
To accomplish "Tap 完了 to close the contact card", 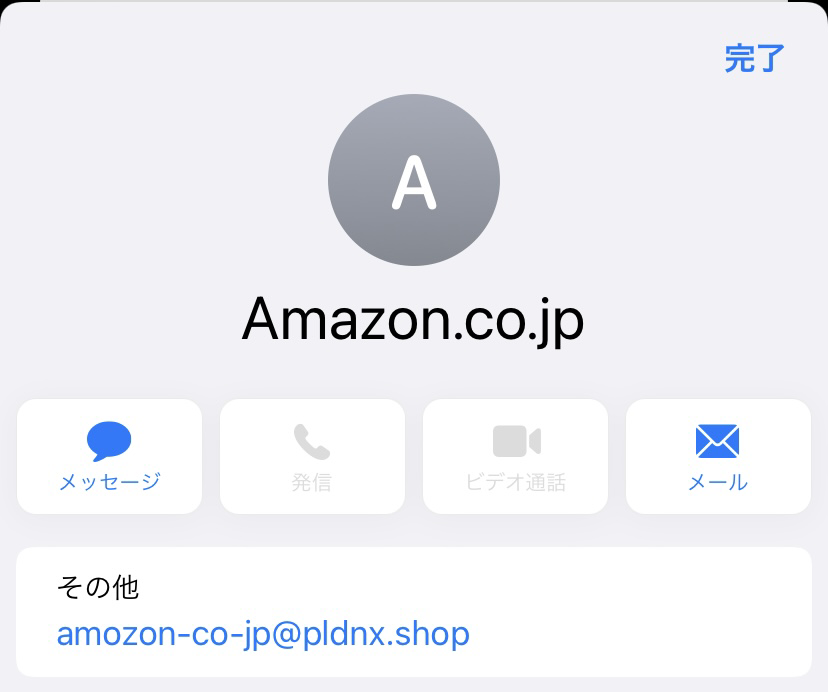I will pyautogui.click(x=754, y=59).
